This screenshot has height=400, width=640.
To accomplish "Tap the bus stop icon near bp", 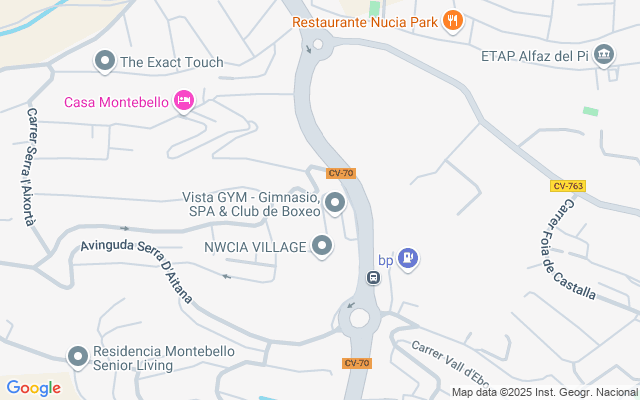I will pos(372,277).
